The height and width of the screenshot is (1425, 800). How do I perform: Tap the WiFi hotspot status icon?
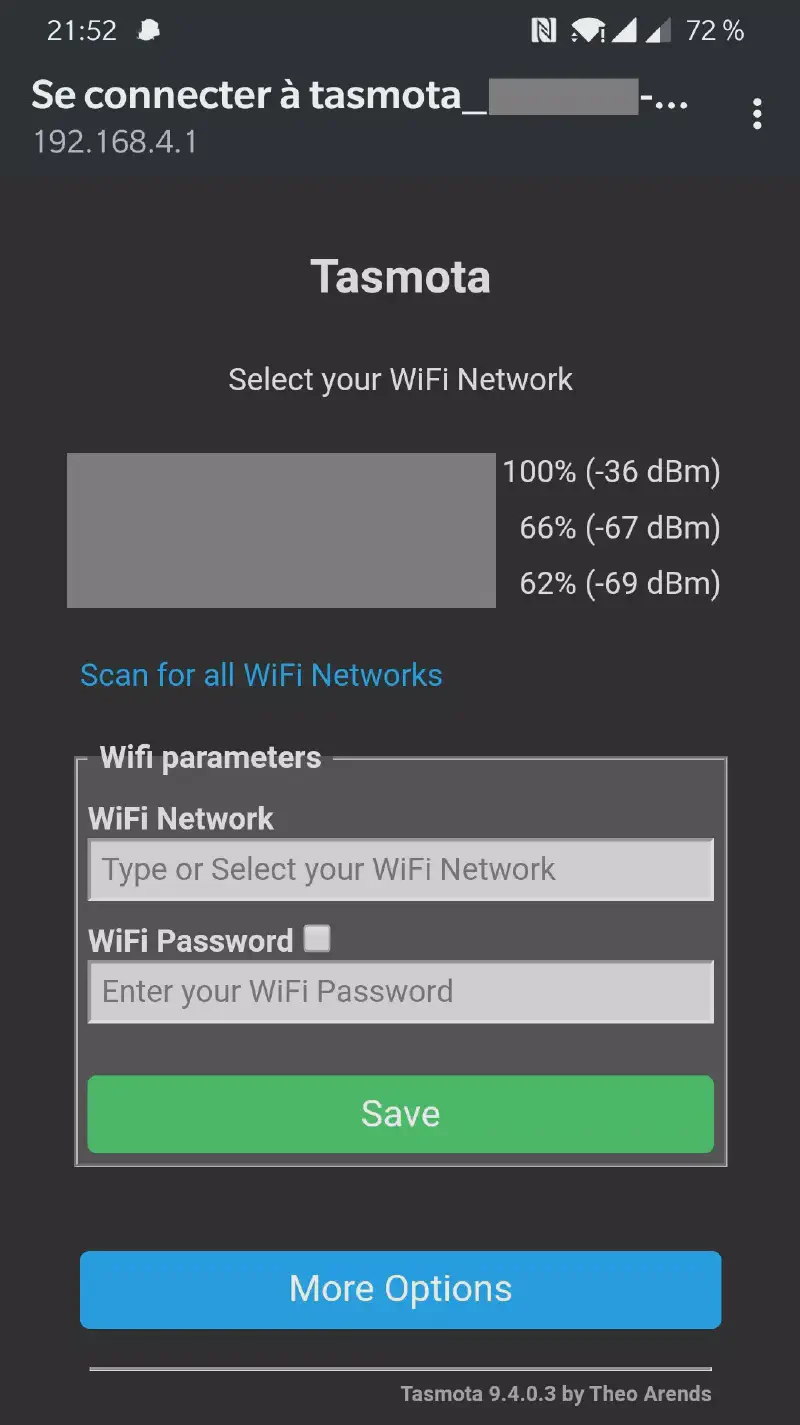click(586, 30)
